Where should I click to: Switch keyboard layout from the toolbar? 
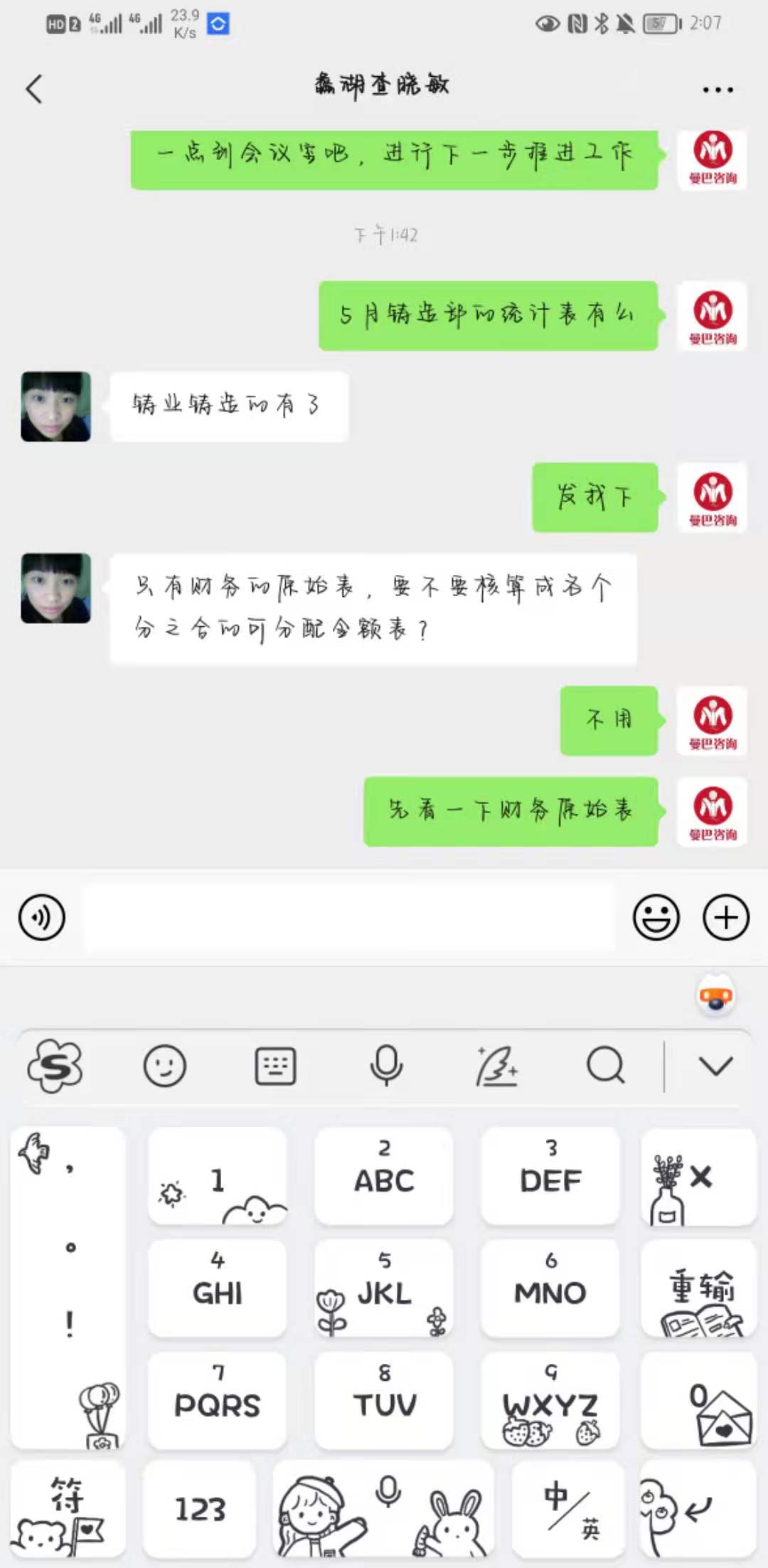(275, 1066)
